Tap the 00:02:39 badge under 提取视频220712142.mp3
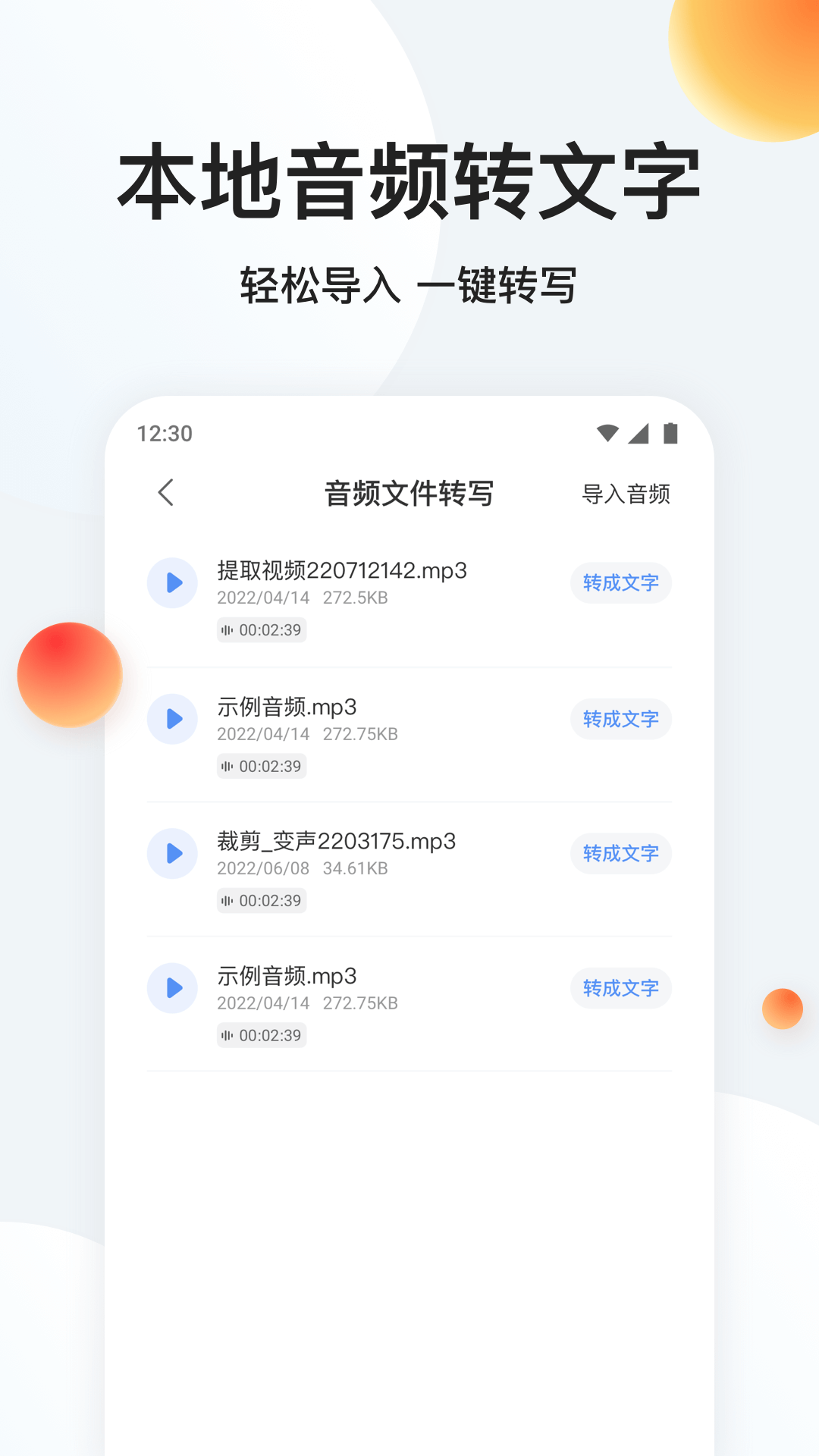The width and height of the screenshot is (819, 1456). [262, 630]
